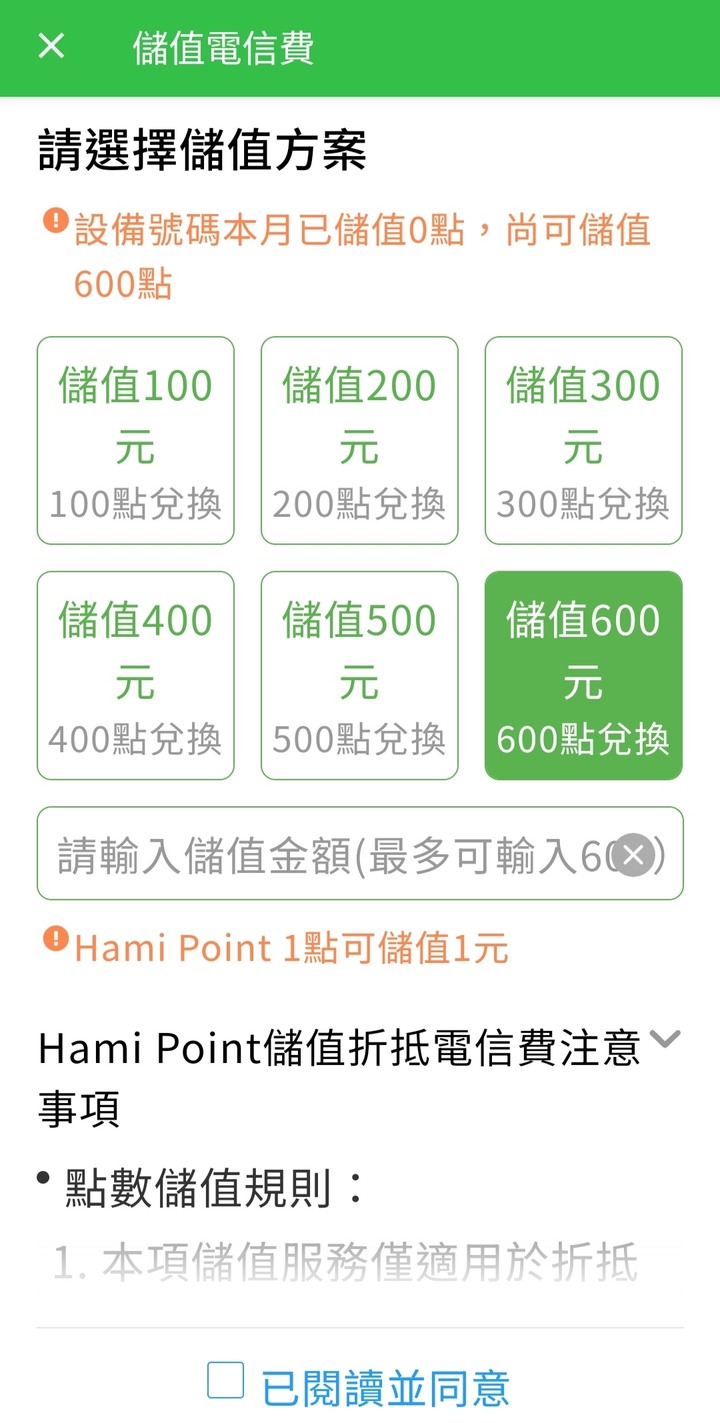Tap the highlighted 儲值600元 plan

[584, 675]
